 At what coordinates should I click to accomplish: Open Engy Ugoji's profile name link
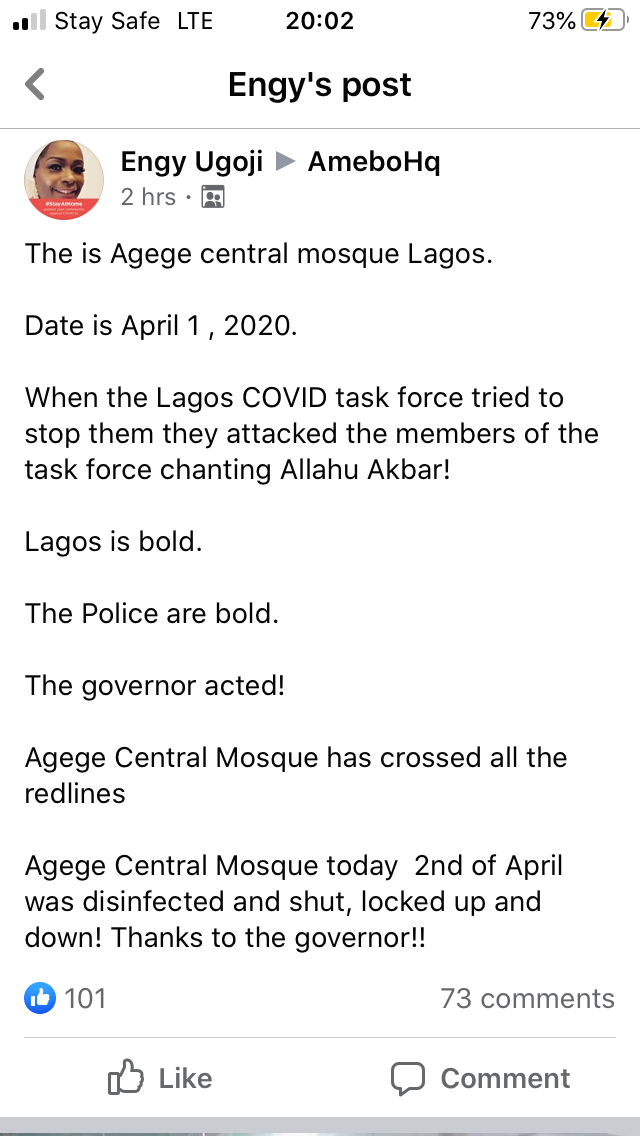coord(191,161)
